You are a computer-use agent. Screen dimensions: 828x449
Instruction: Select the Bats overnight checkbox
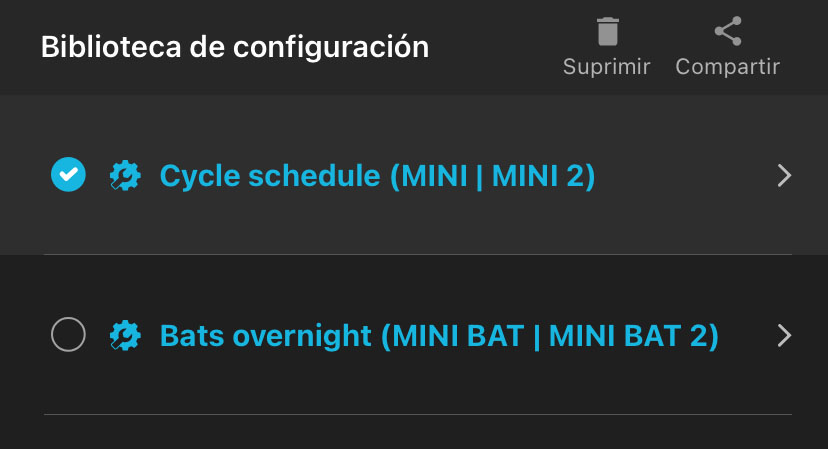click(68, 335)
